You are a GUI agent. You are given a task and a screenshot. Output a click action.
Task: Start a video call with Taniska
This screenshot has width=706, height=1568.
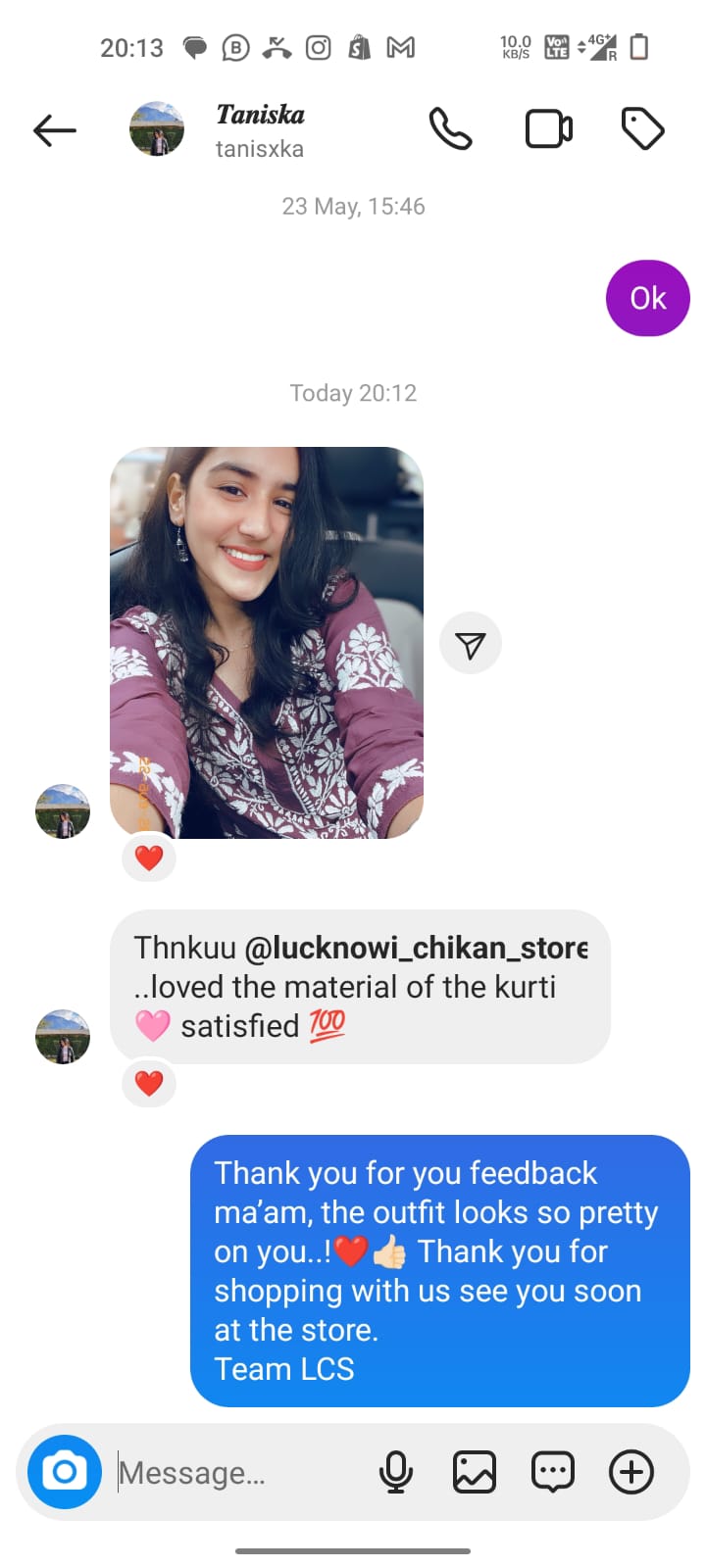(549, 129)
